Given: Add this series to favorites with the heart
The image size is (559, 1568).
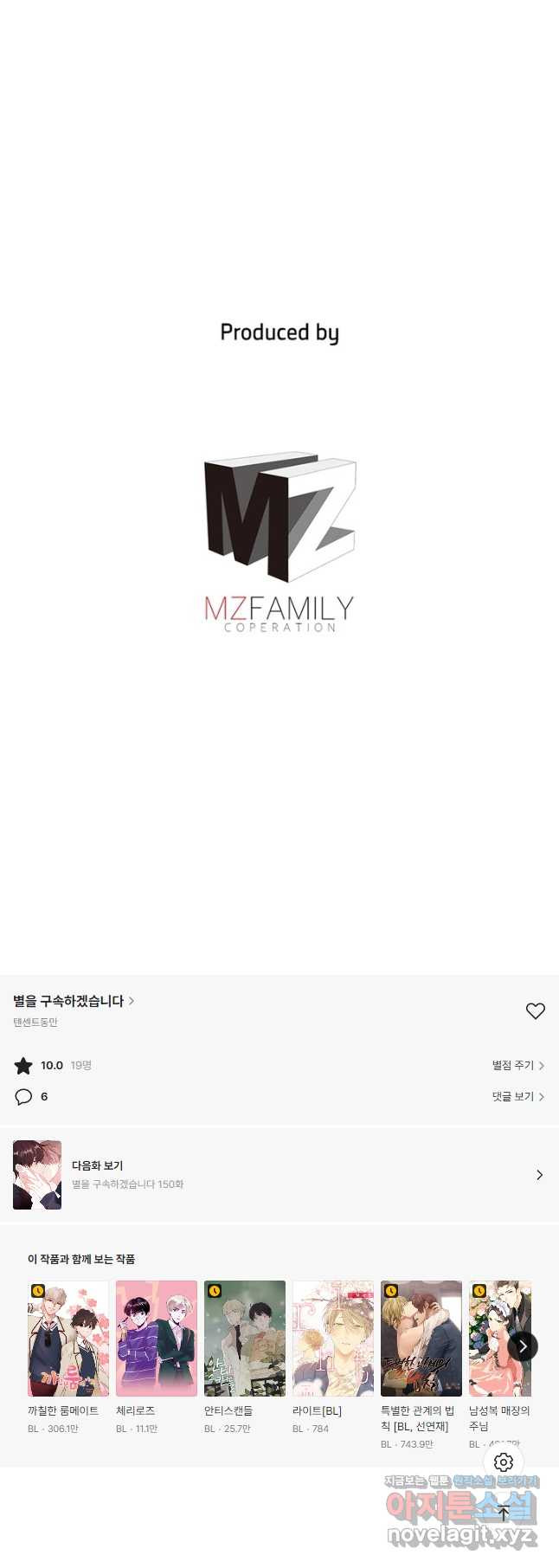Looking at the screenshot, I should [535, 1010].
